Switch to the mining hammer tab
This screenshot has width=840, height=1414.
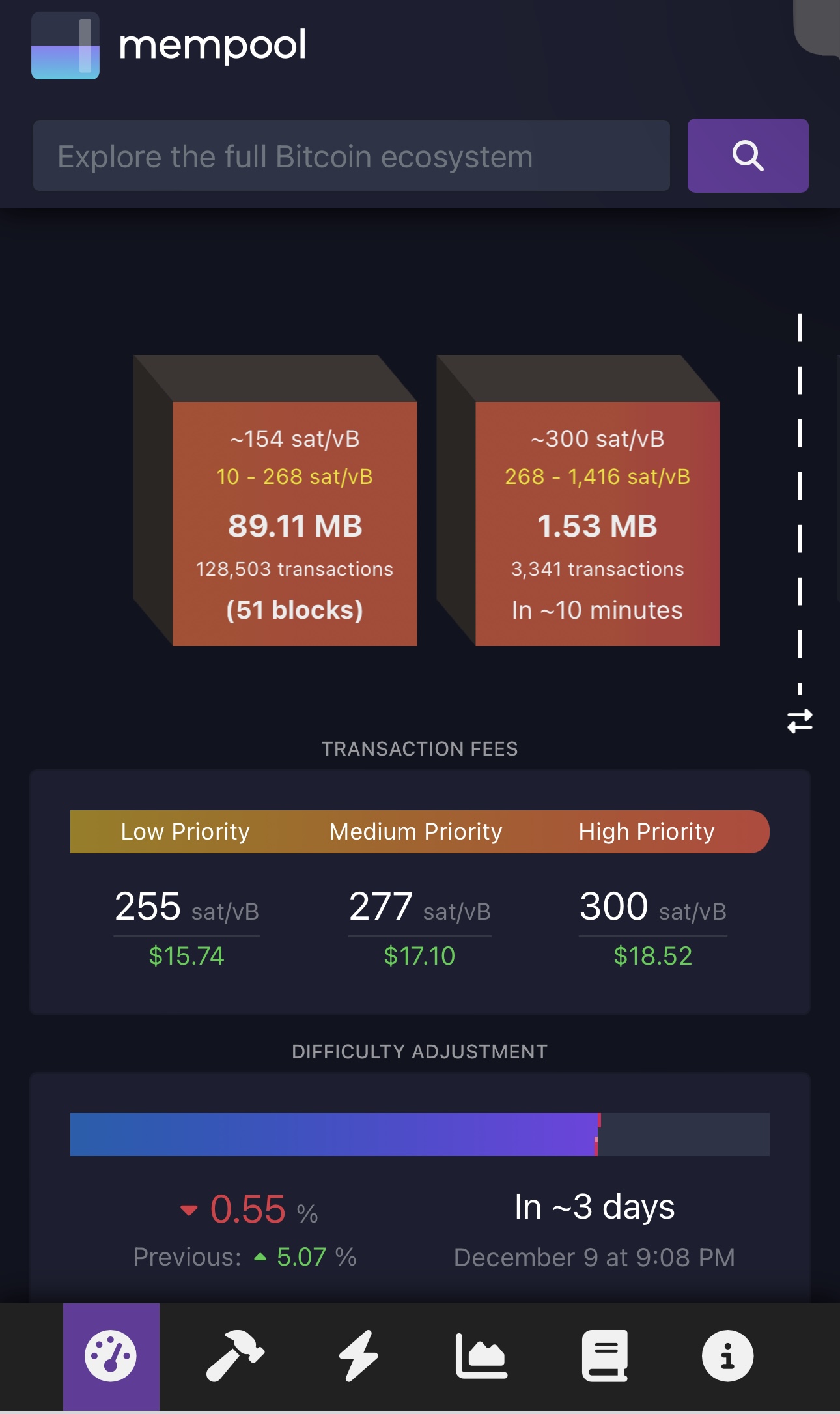click(234, 1357)
